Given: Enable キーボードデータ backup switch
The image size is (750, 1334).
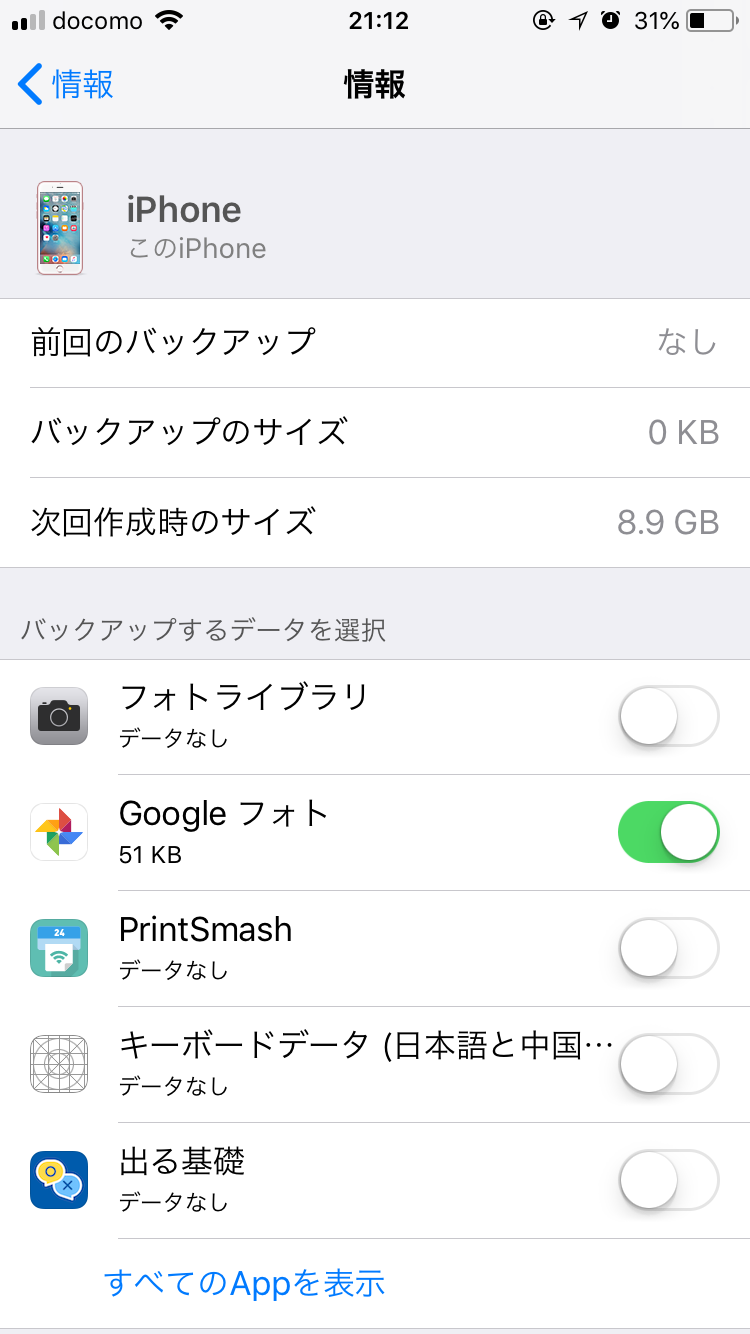Looking at the screenshot, I should [x=669, y=1064].
